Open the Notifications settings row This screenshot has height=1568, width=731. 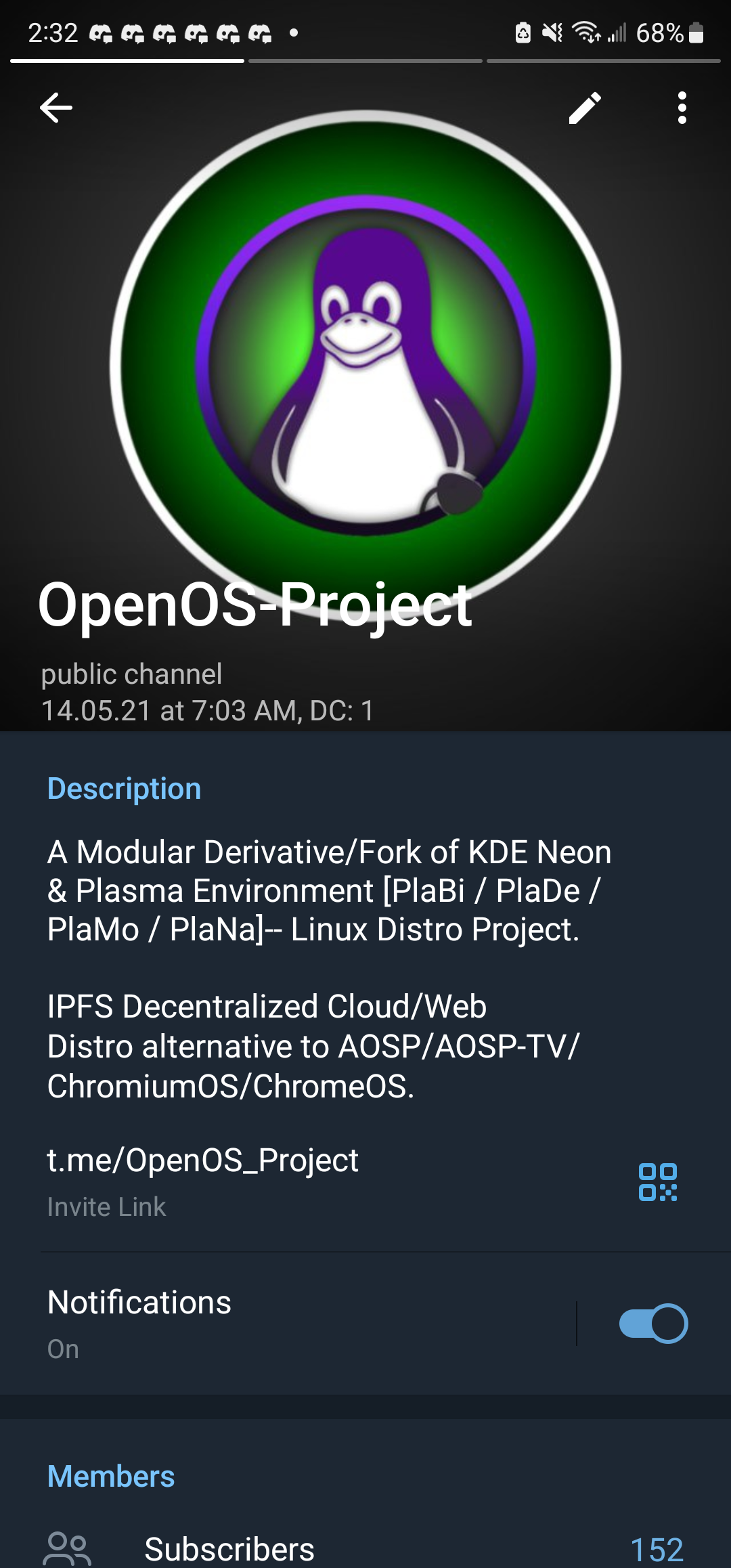pyautogui.click(x=271, y=1322)
